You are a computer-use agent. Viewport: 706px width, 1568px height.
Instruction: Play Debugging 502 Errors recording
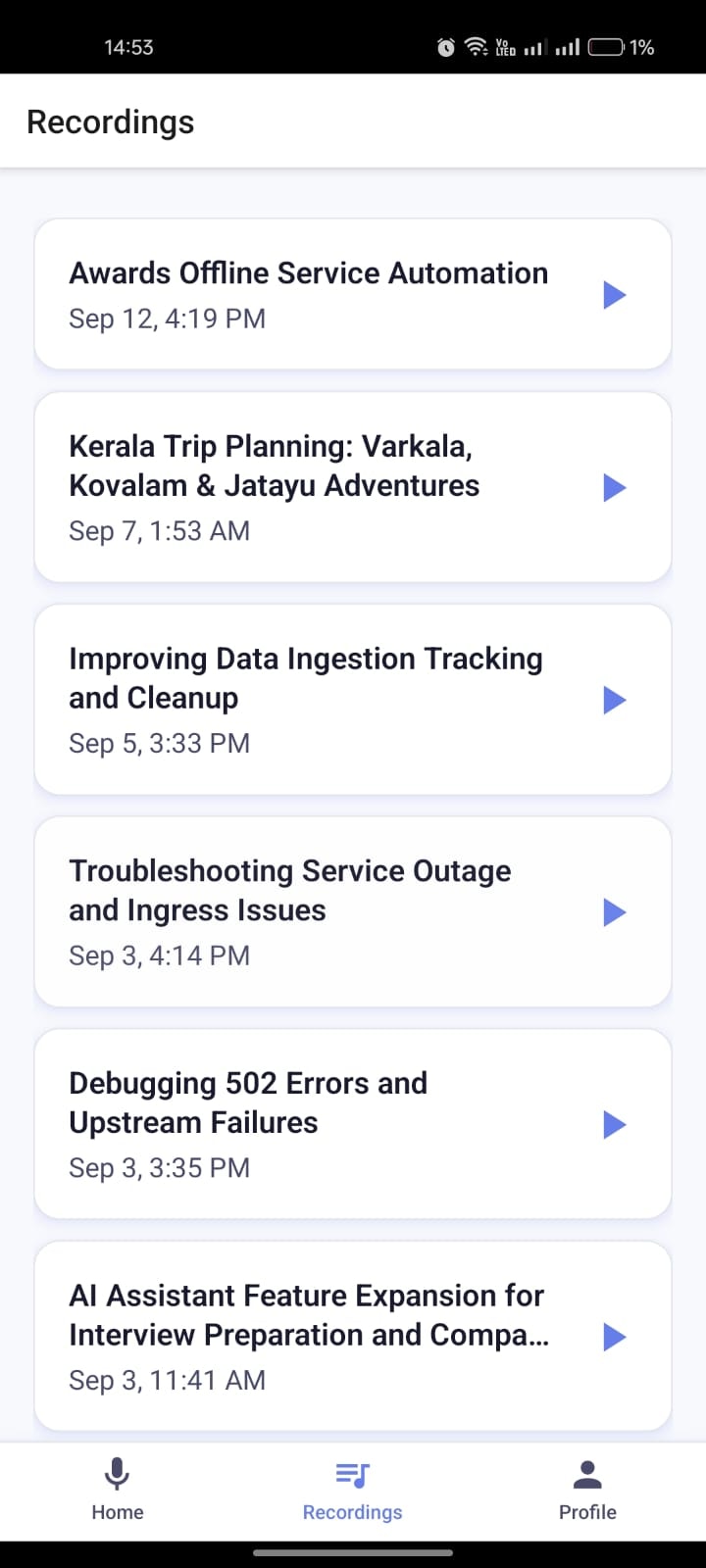tap(614, 1125)
